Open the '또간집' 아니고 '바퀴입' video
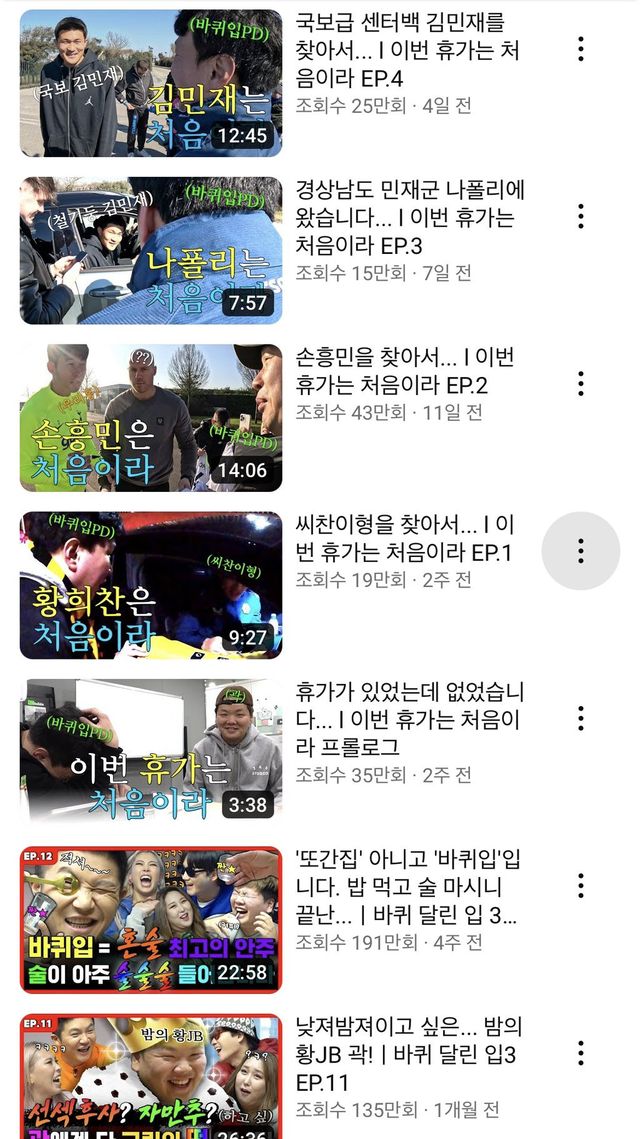 (x=151, y=920)
